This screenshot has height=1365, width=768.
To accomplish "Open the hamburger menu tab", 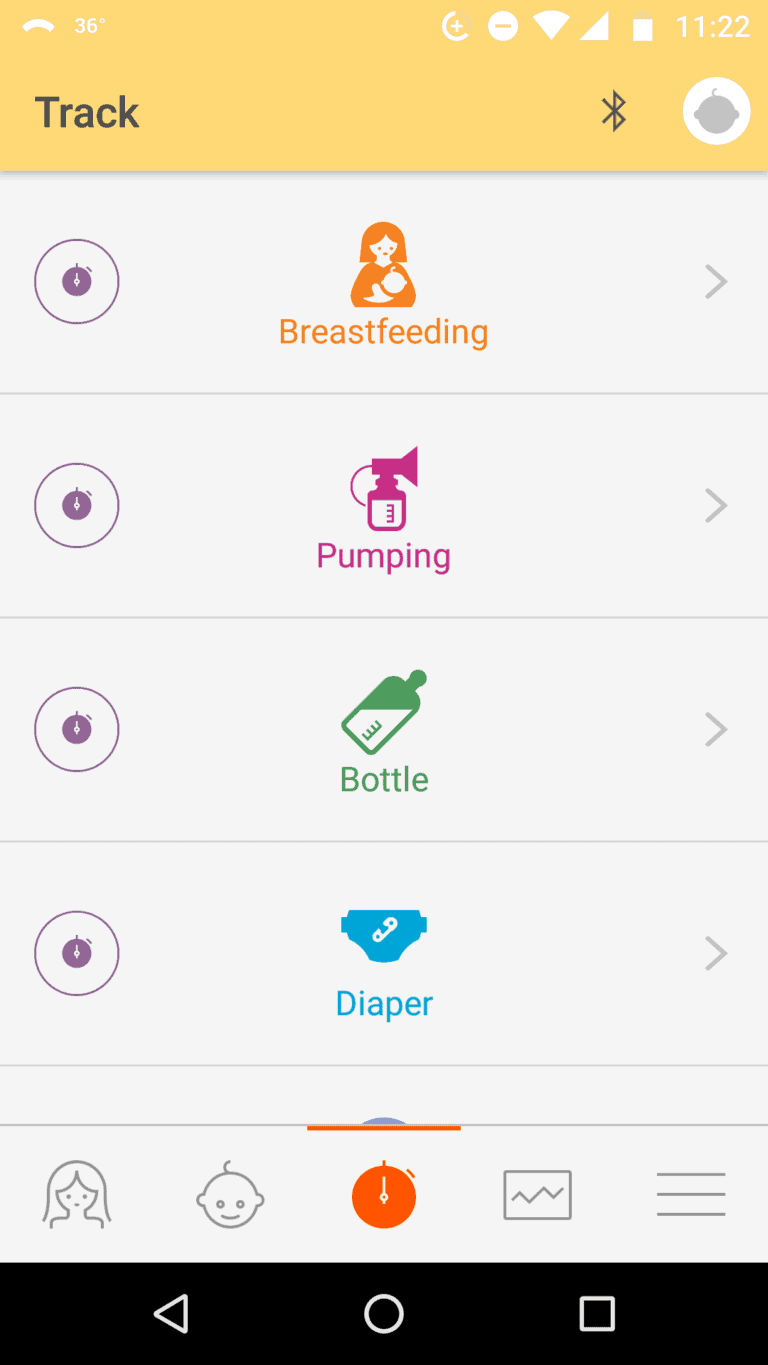I will [x=691, y=1194].
